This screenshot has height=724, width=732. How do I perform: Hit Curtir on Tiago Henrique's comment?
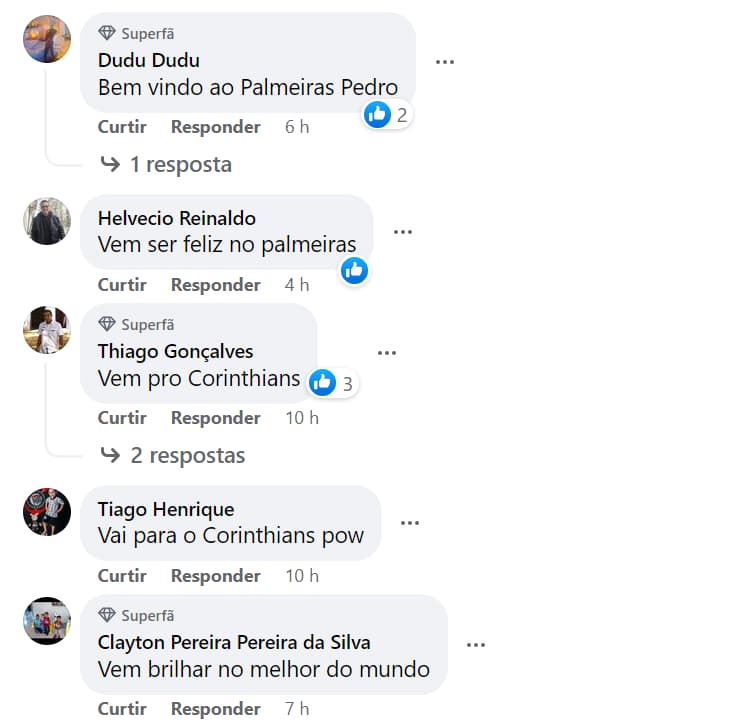pos(122,576)
